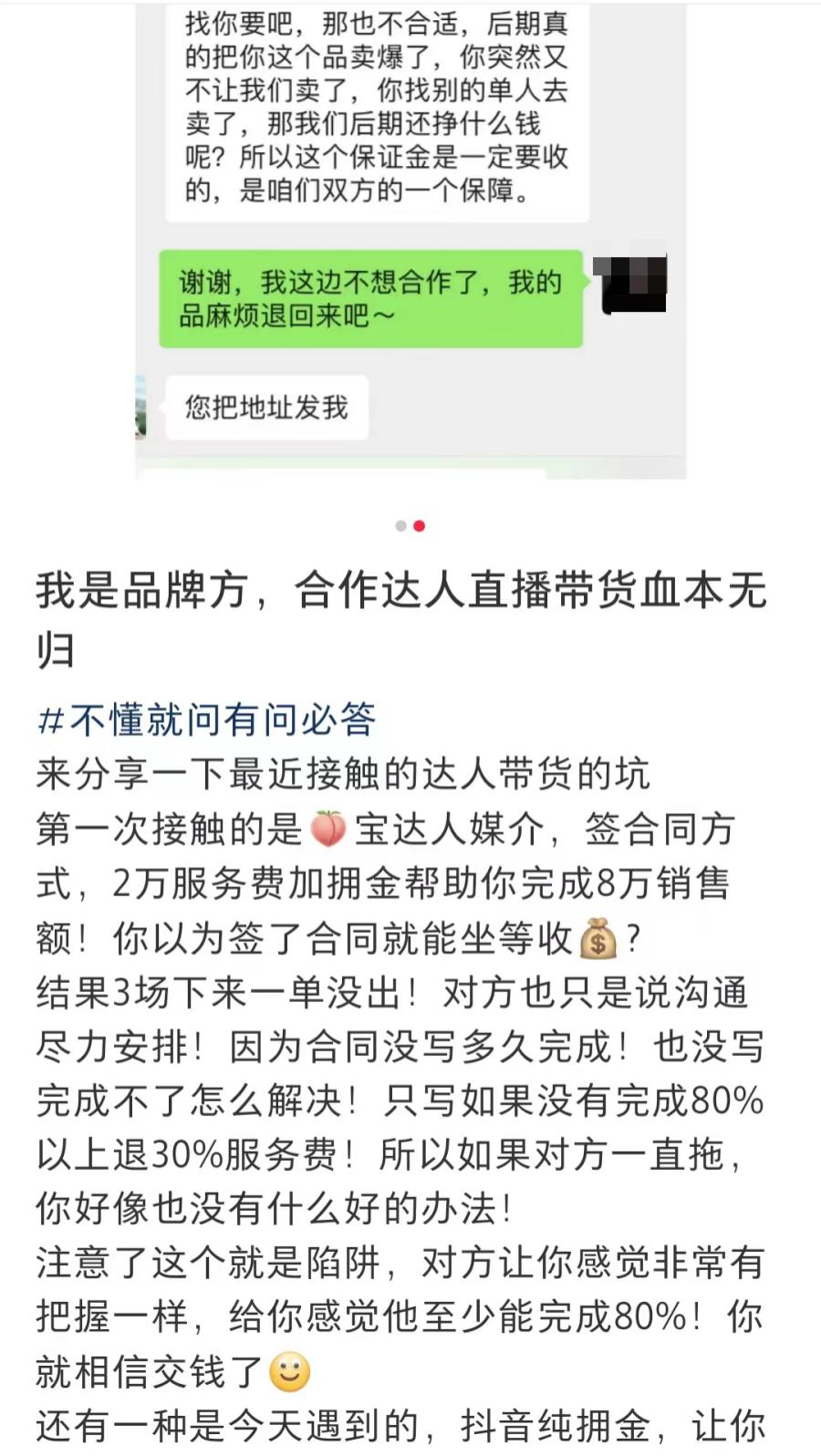Image resolution: width=821 pixels, height=1456 pixels.
Task: Tap the image carousel page indicator dots
Action: tap(410, 526)
